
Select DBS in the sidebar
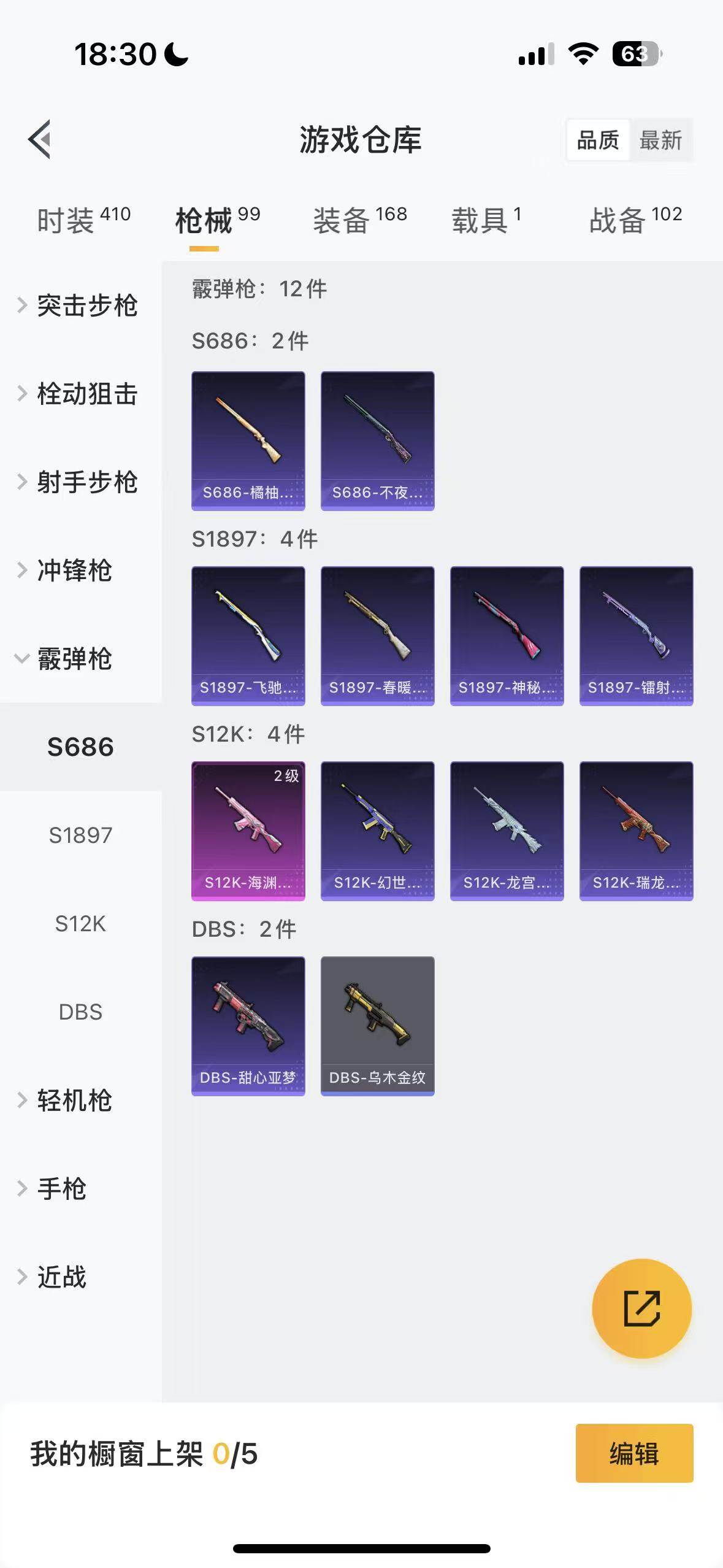(80, 1012)
